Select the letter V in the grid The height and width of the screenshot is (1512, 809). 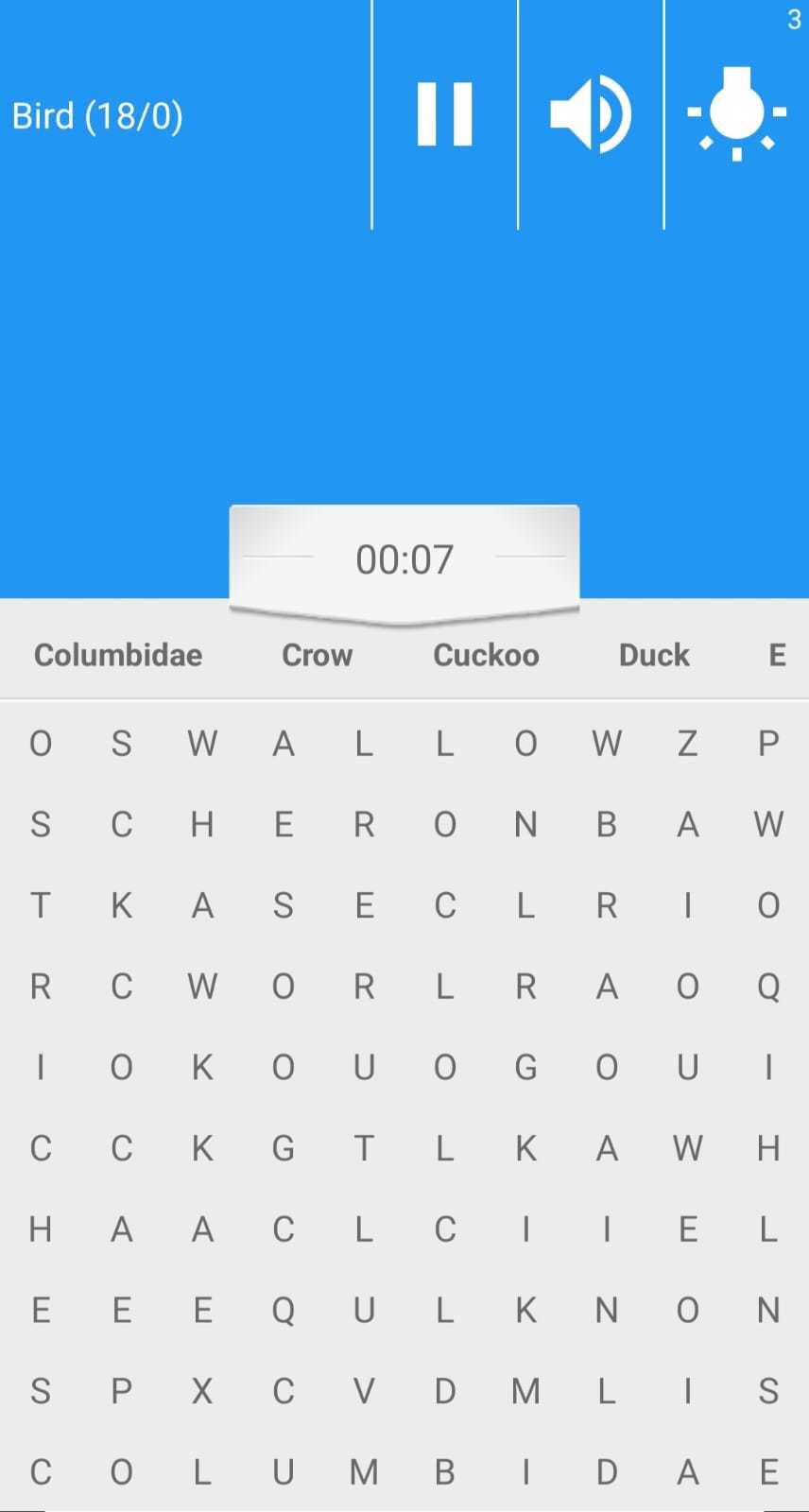coord(364,1391)
